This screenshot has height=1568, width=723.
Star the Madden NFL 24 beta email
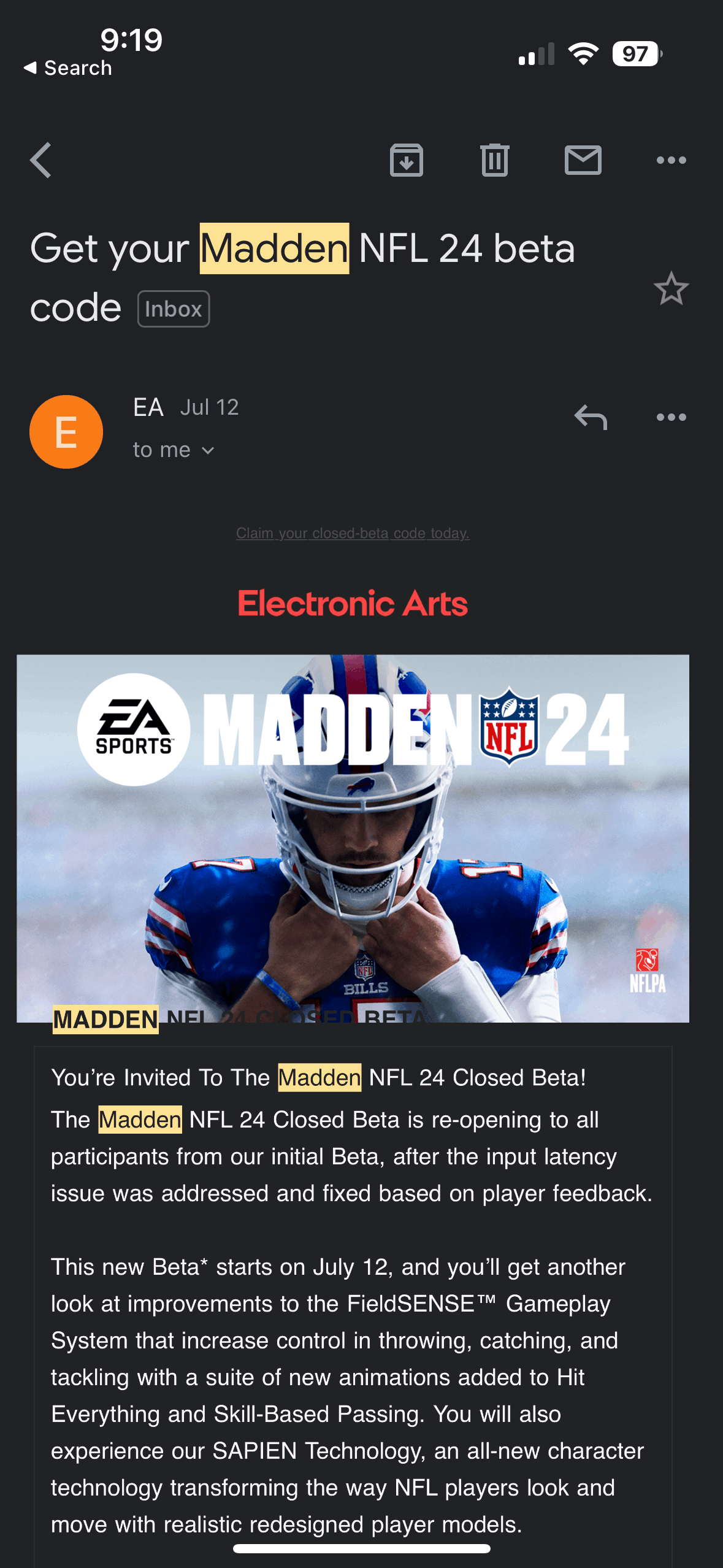[671, 288]
